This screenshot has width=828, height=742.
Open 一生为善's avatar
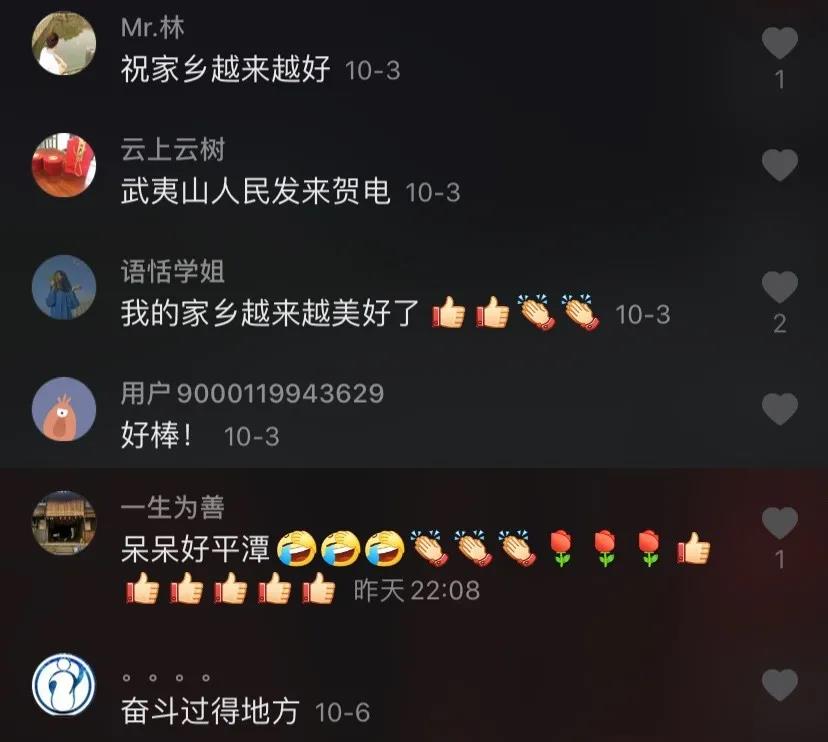64,523
